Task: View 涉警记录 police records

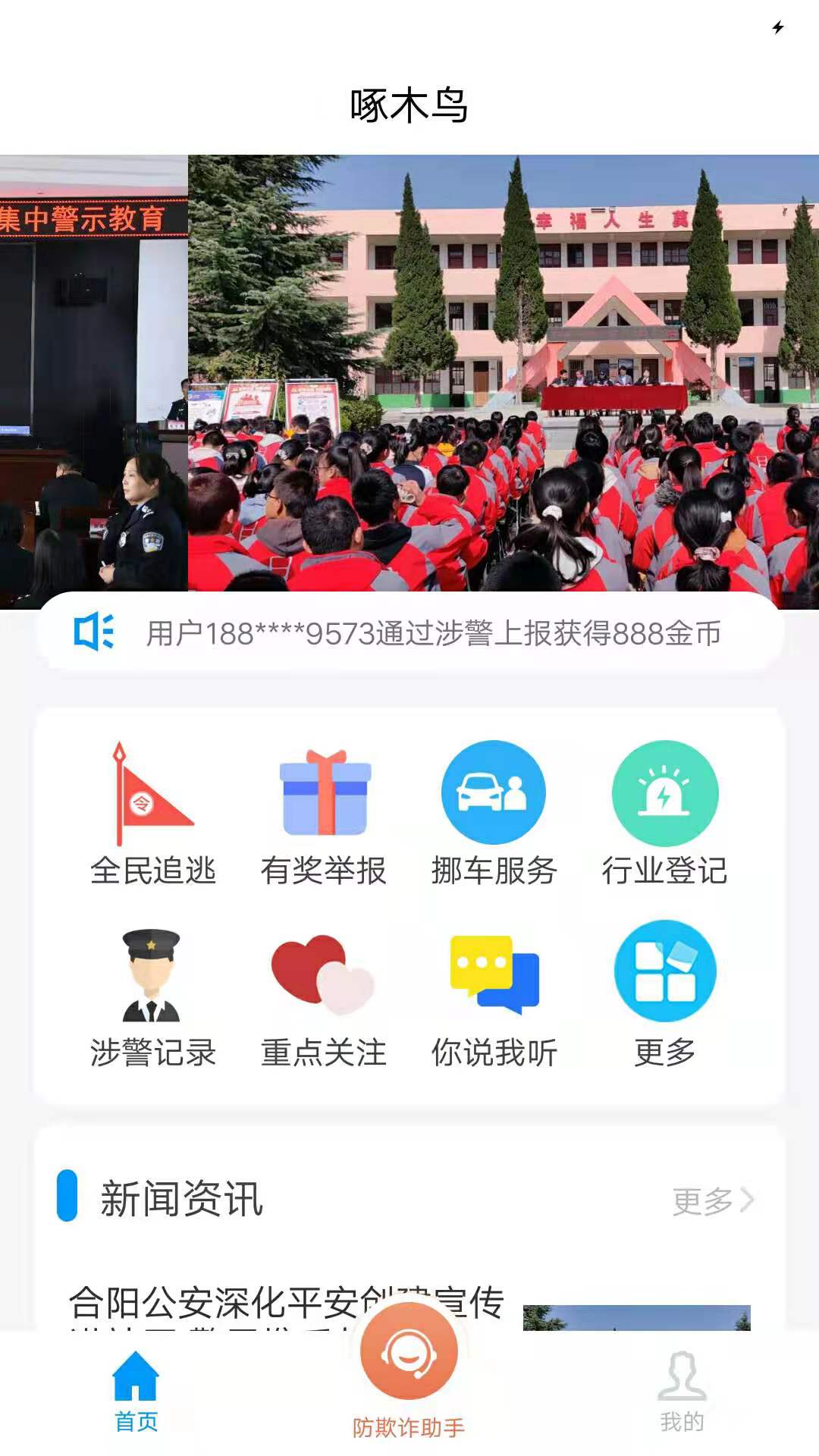Action: [x=153, y=997]
